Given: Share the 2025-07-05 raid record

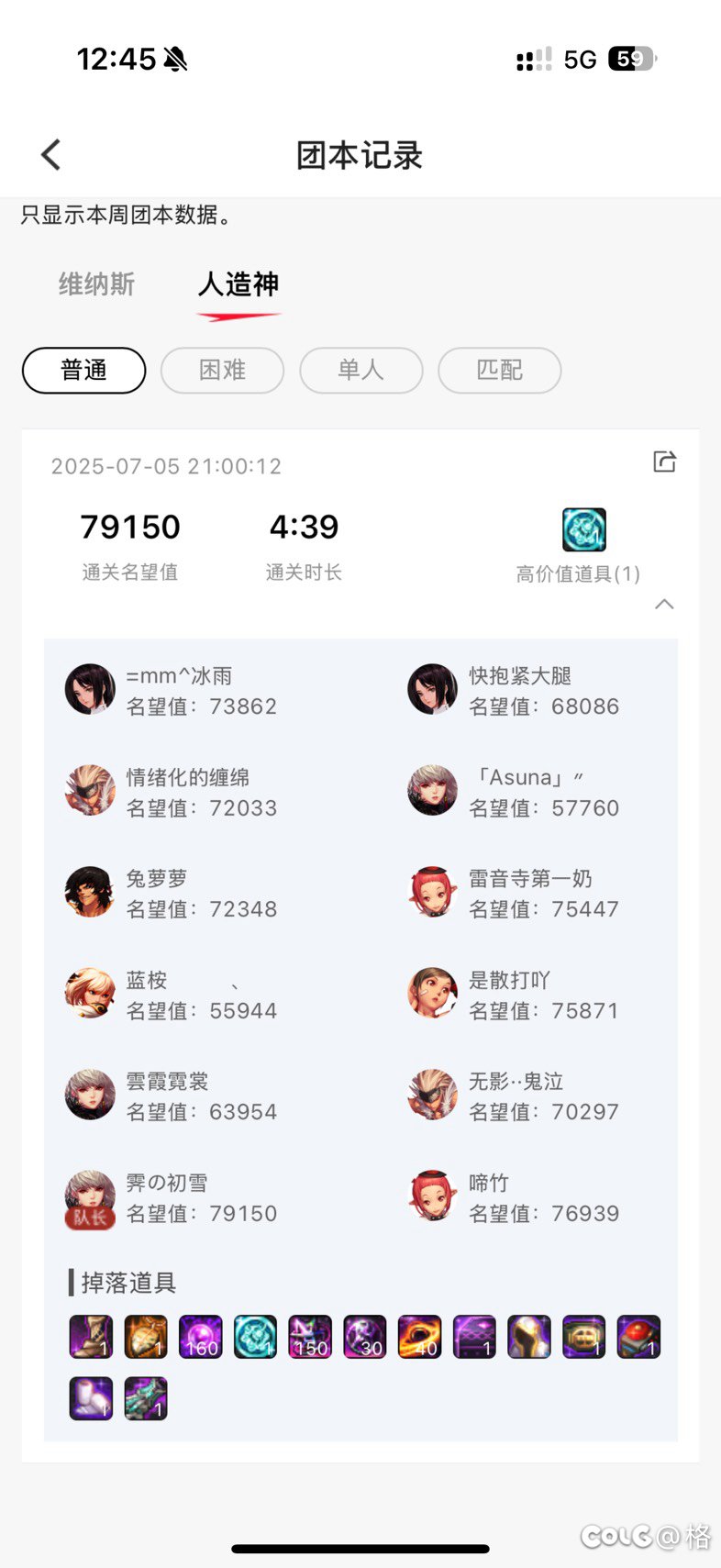Looking at the screenshot, I should (x=664, y=462).
